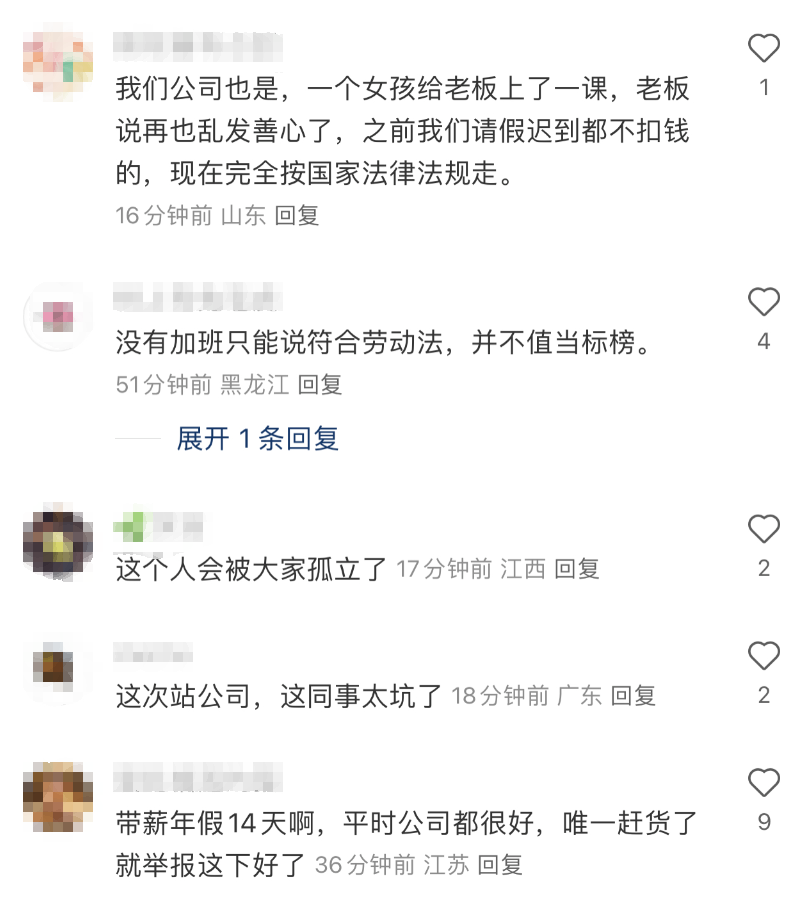
Task: Reply to the 江西 comment posted 17分钟前
Action: point(577,569)
